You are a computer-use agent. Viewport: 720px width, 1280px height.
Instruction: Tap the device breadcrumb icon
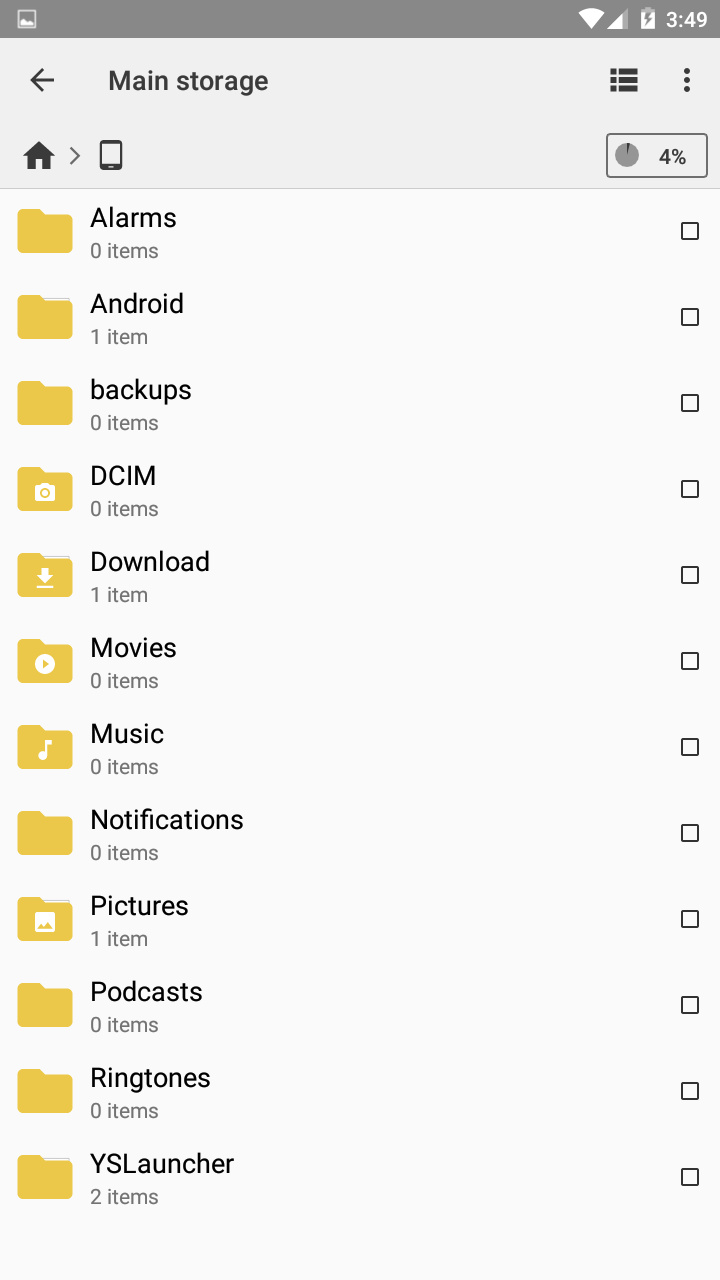point(111,156)
